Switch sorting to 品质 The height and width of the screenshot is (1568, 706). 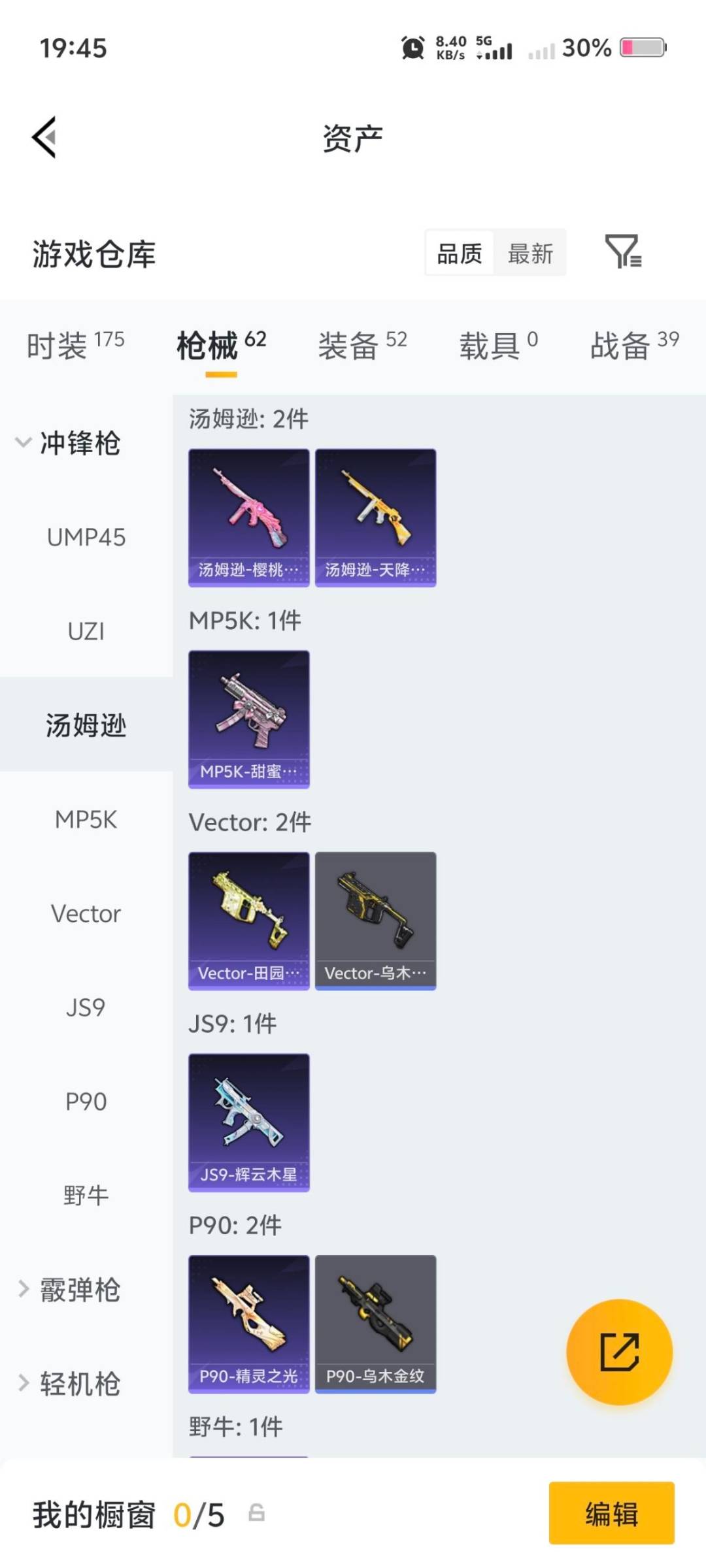coord(459,253)
